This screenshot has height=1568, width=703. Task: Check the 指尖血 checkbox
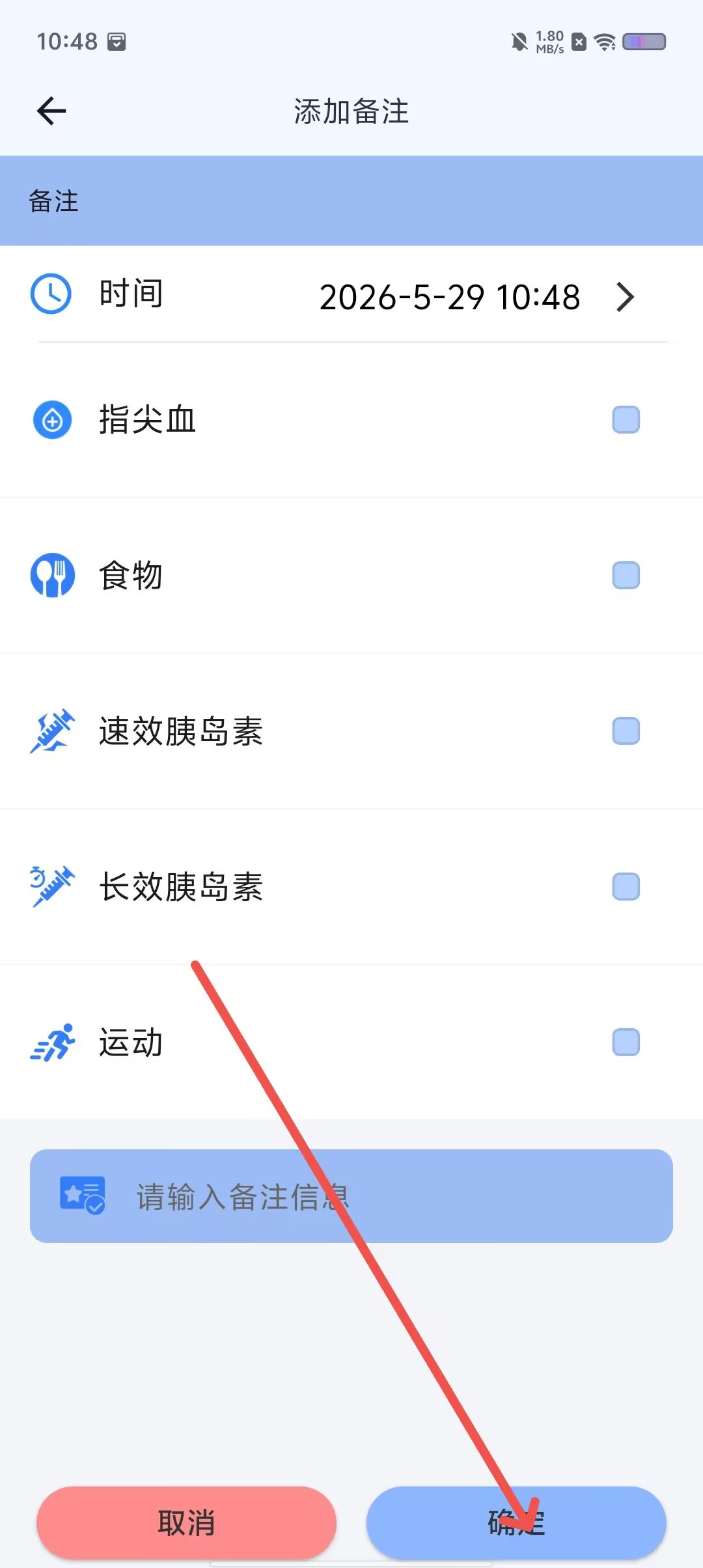pos(626,419)
